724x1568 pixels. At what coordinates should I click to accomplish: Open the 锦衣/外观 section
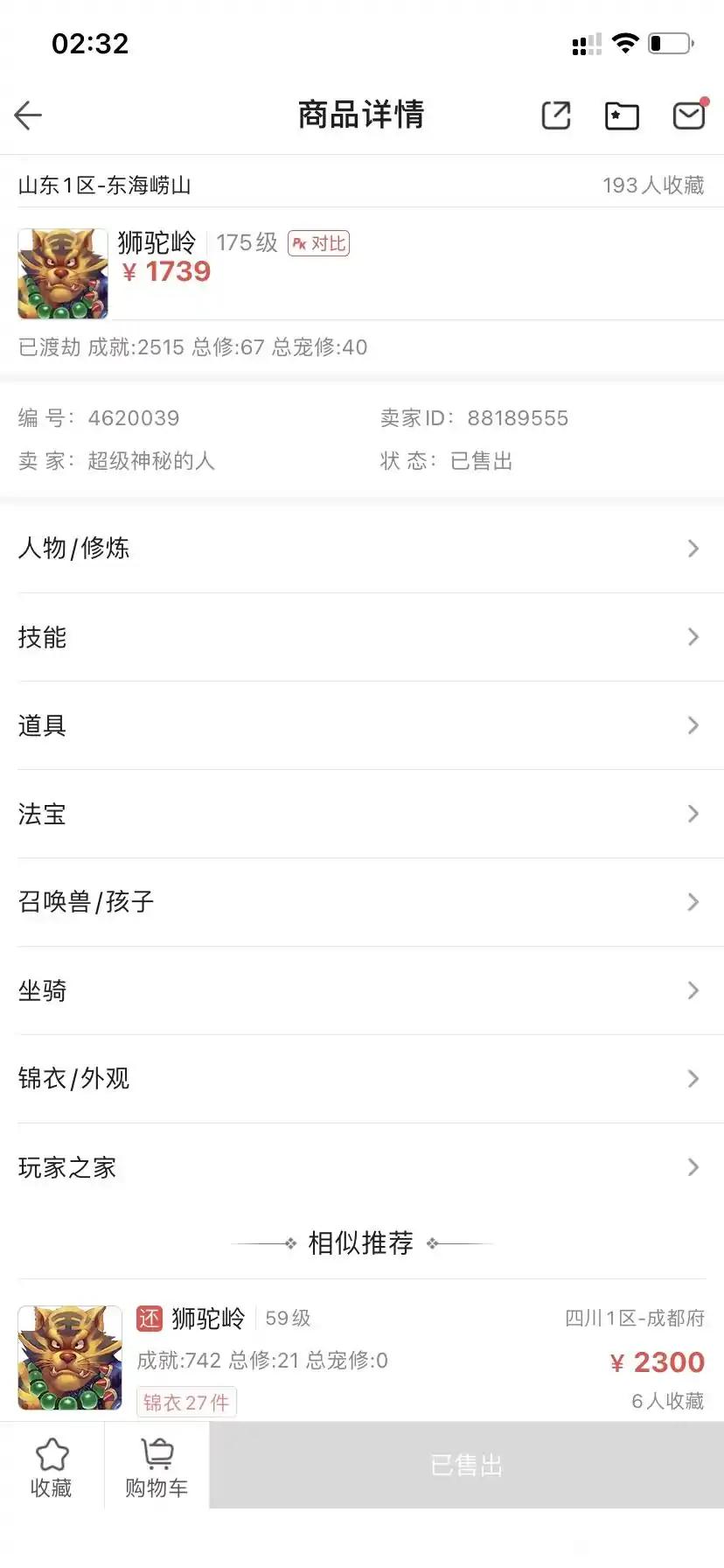pos(362,1079)
